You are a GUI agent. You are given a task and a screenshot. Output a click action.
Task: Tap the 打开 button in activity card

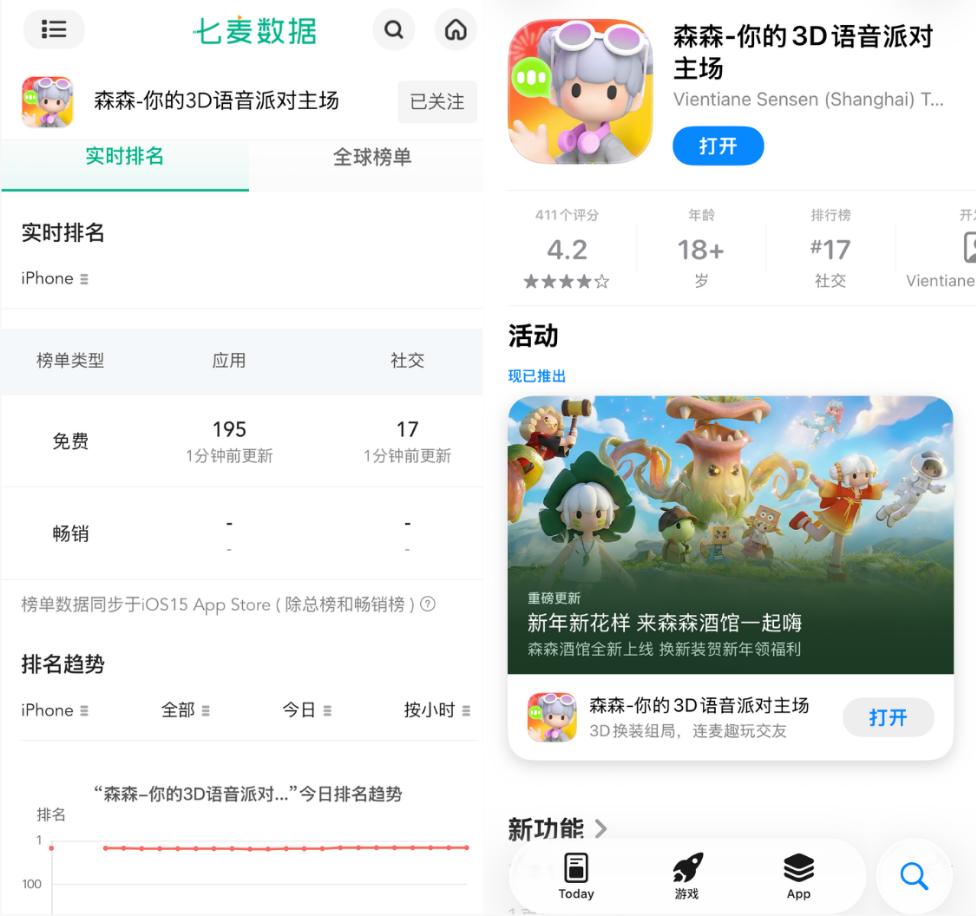click(888, 717)
